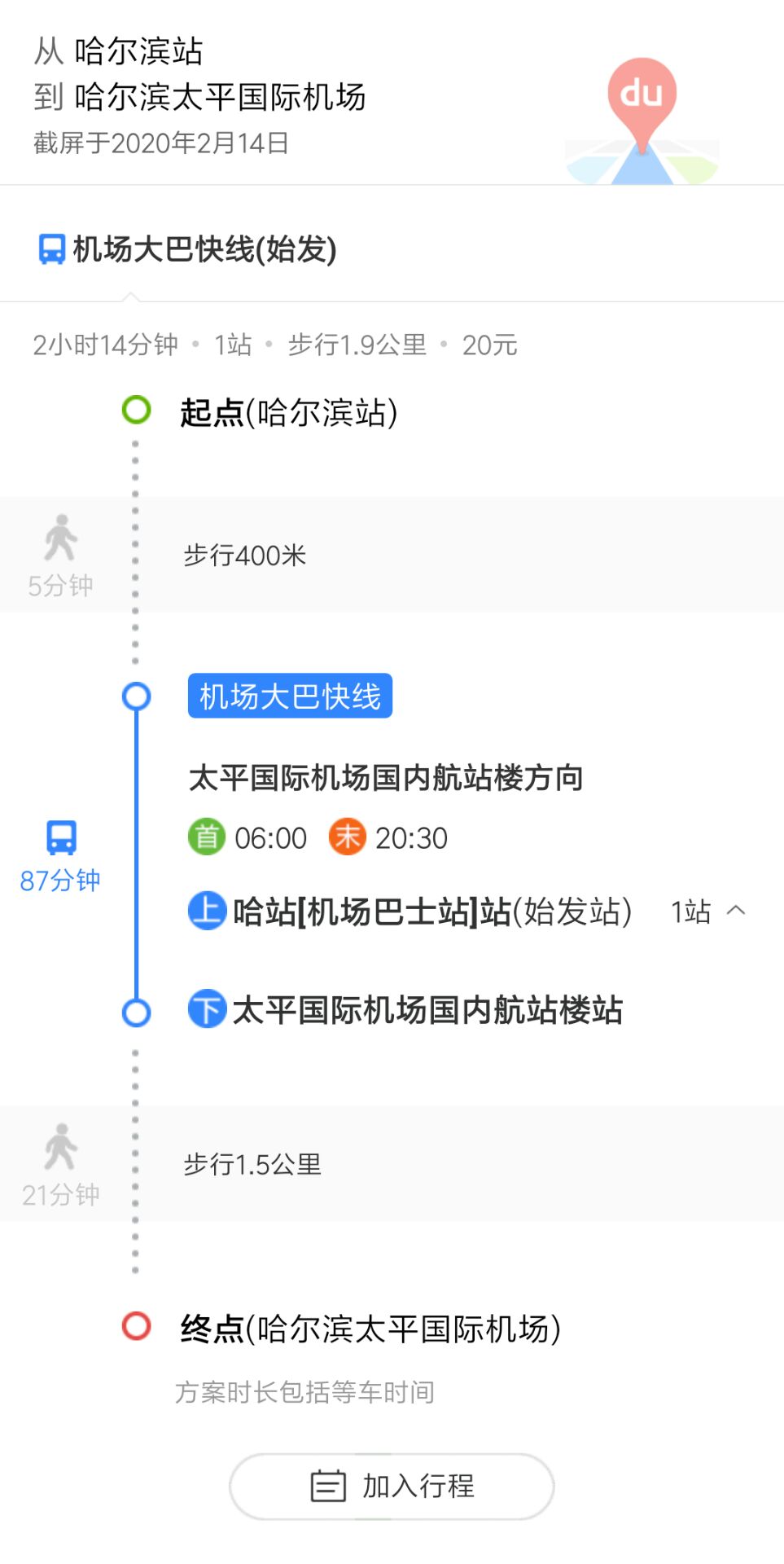Screen dimensions: 784x1564
Task: Tap the 加入行程 button
Action: point(392,1486)
